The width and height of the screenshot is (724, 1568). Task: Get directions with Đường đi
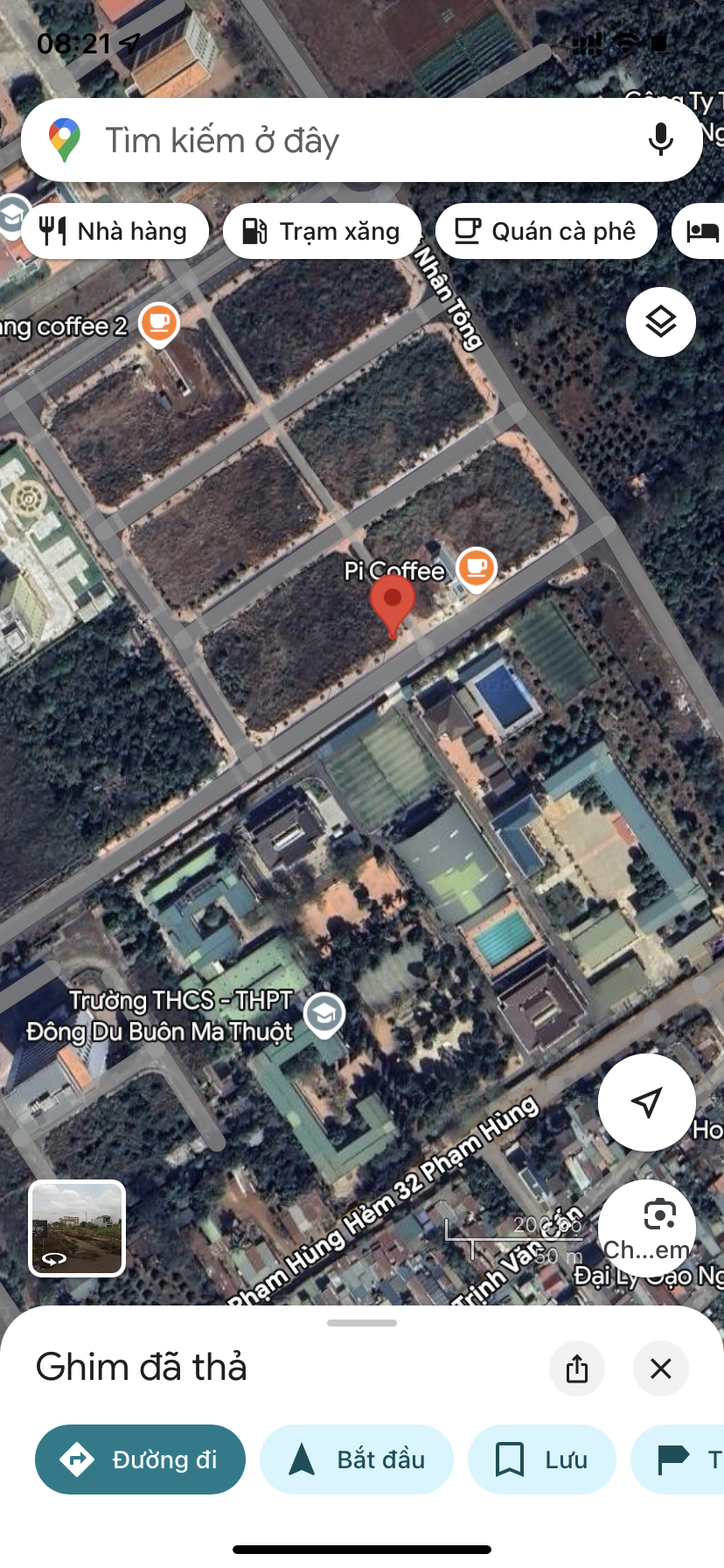tap(140, 1459)
